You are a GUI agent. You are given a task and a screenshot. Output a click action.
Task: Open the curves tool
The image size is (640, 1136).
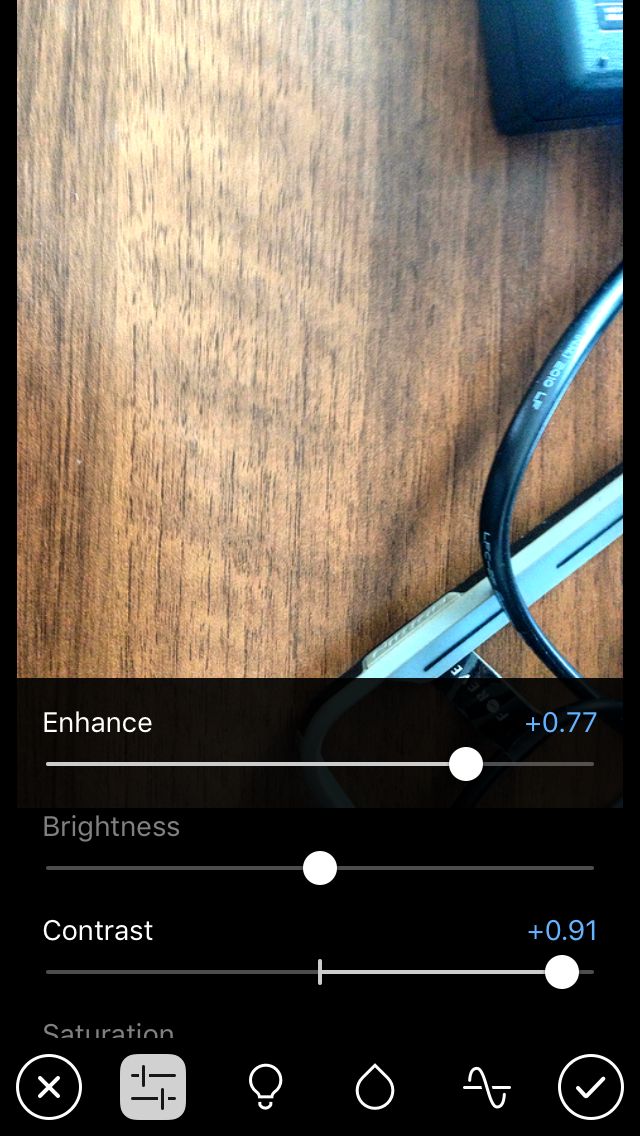[487, 1087]
